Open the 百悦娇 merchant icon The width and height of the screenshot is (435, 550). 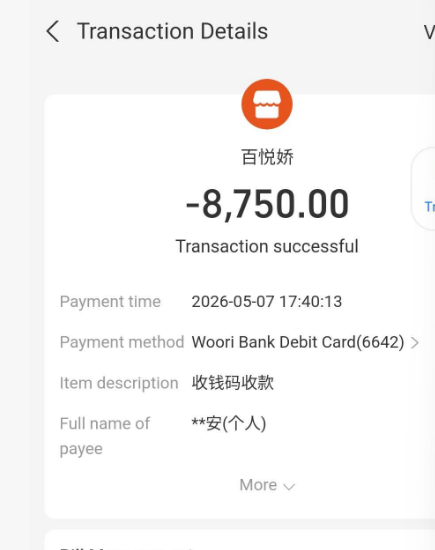click(x=267, y=104)
